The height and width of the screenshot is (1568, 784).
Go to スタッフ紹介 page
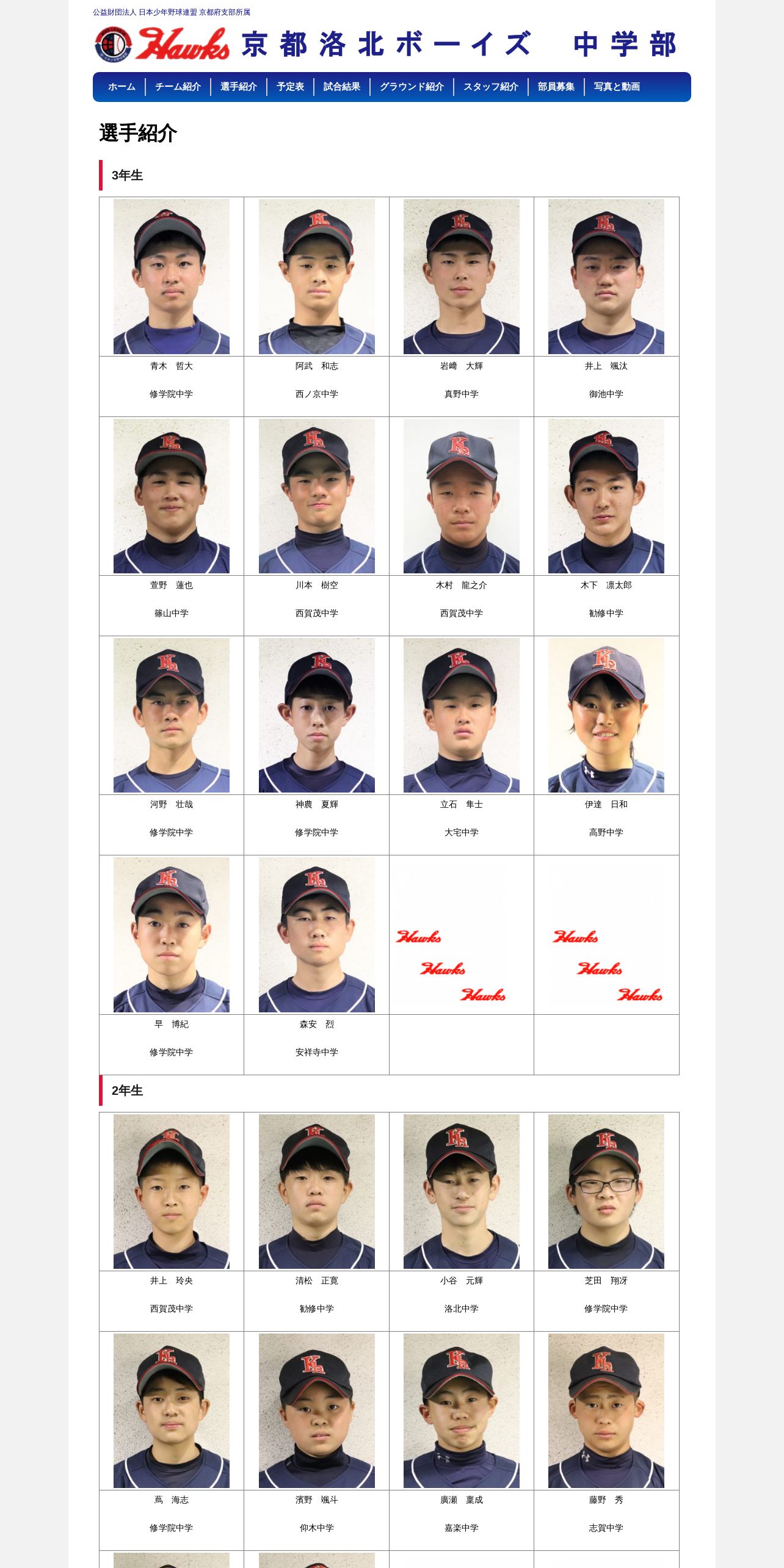(x=490, y=87)
